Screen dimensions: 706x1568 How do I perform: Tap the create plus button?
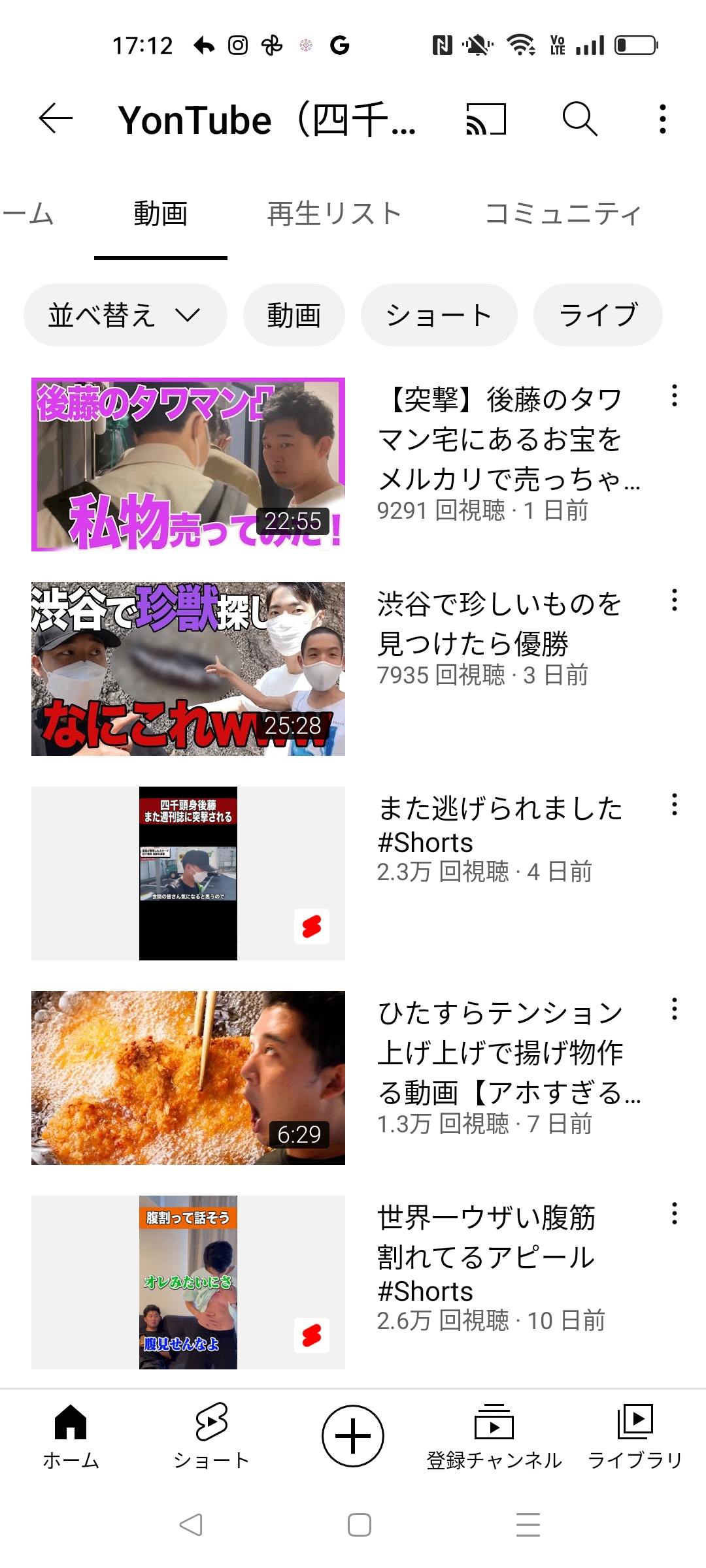tap(353, 1436)
